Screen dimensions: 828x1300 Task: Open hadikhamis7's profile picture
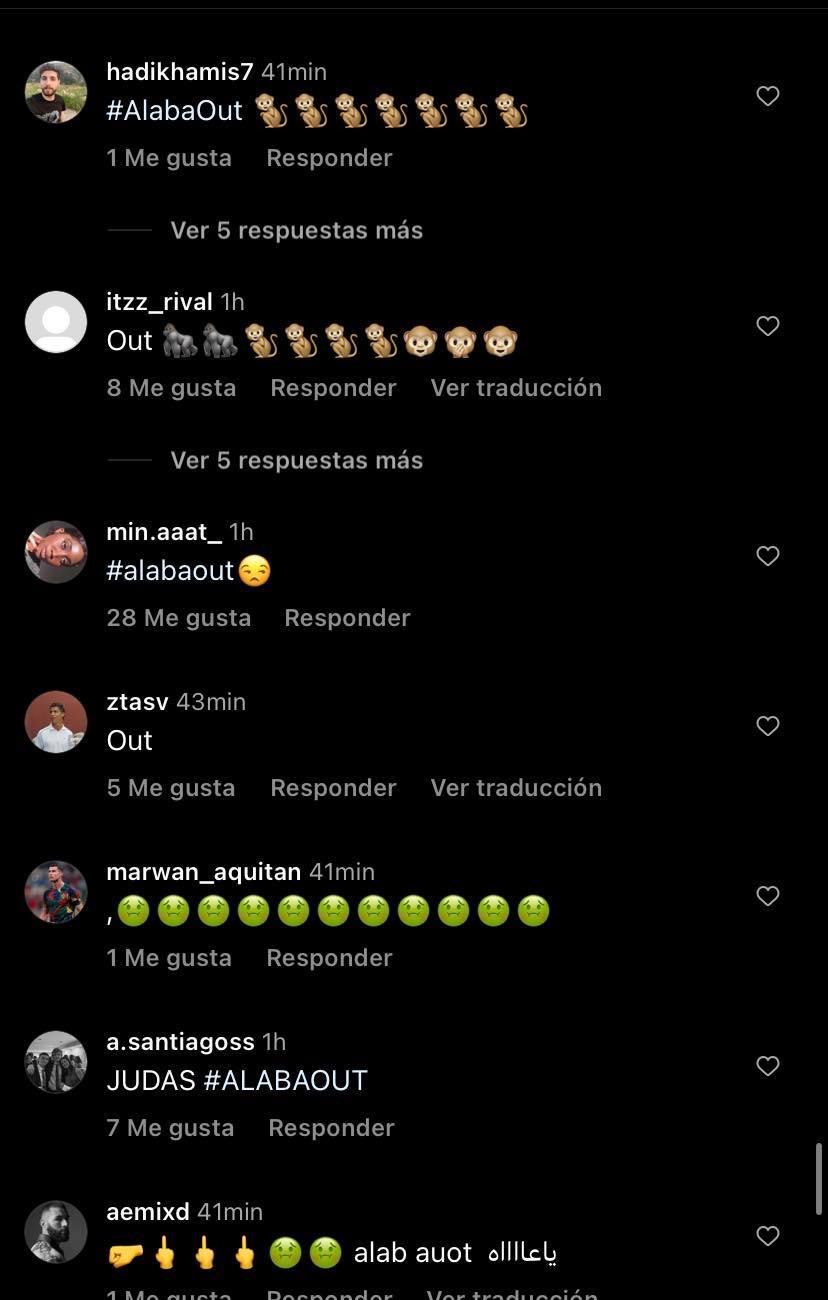pyautogui.click(x=56, y=92)
